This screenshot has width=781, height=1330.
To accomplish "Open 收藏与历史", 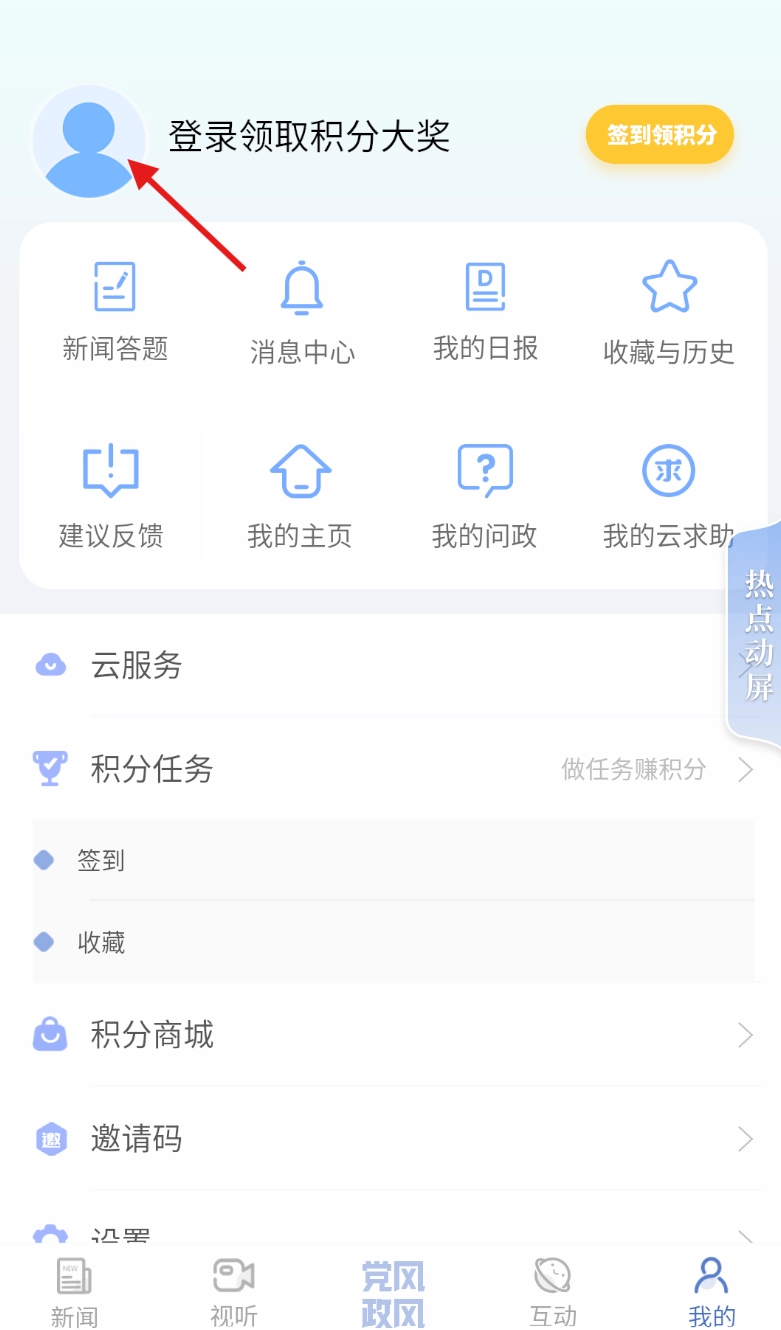I will point(669,312).
